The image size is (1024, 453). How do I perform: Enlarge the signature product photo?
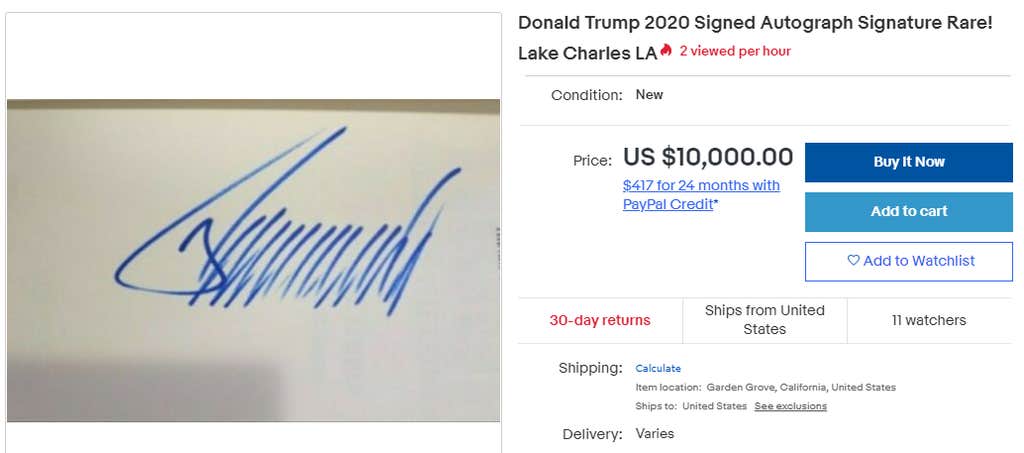(x=254, y=259)
